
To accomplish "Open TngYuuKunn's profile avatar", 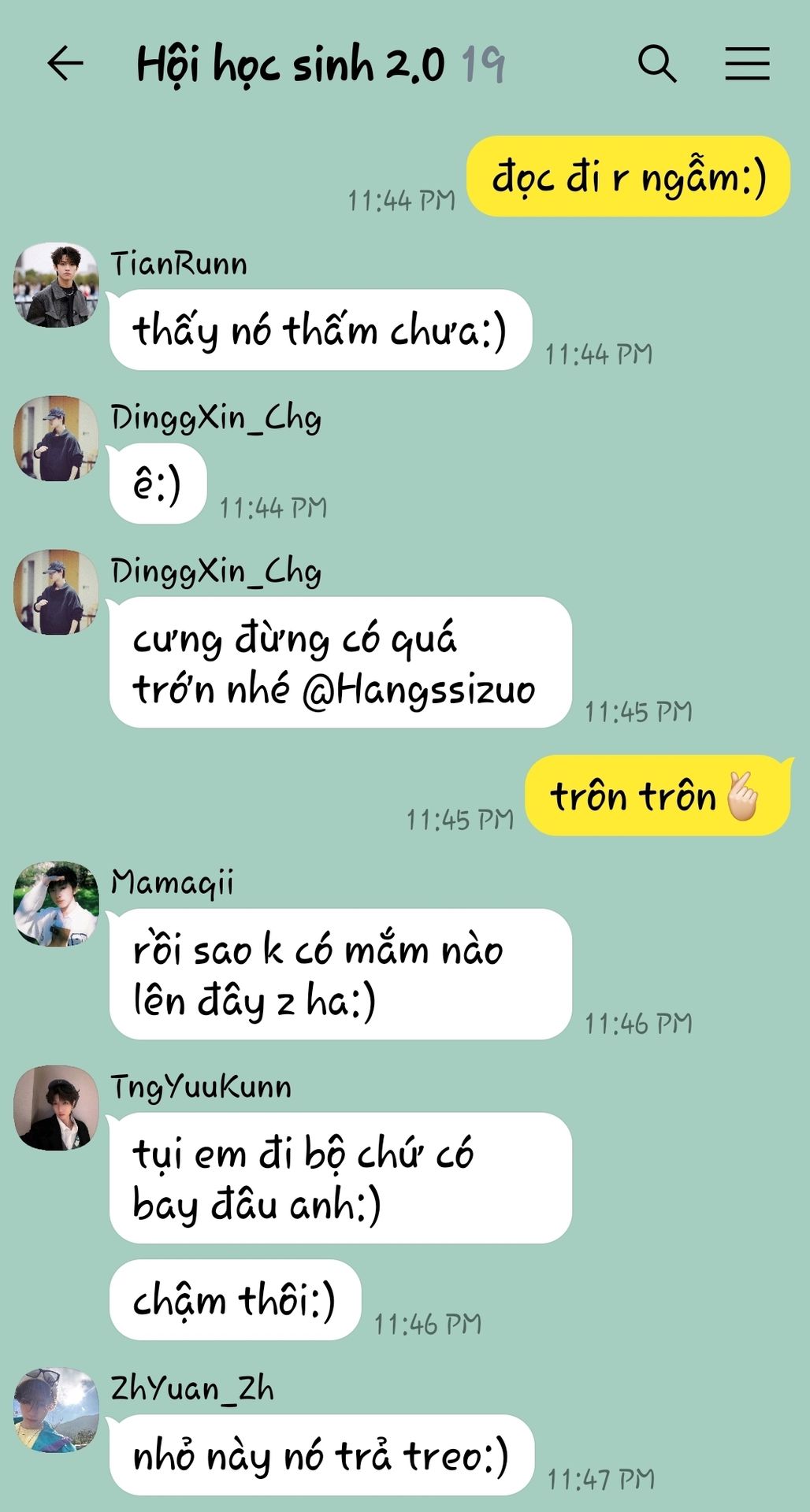I will pos(56,1108).
